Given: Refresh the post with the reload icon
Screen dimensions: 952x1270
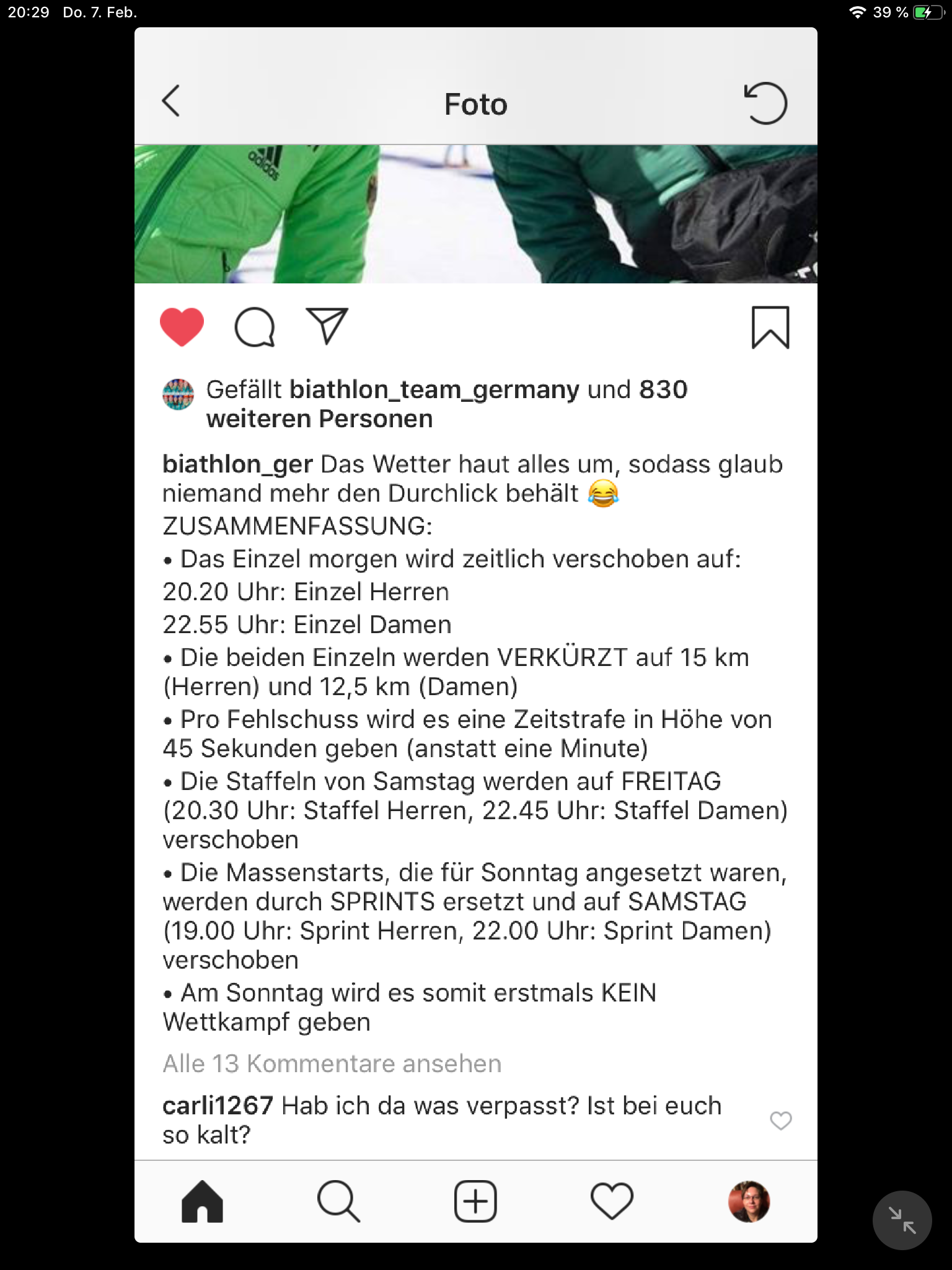Looking at the screenshot, I should (765, 103).
